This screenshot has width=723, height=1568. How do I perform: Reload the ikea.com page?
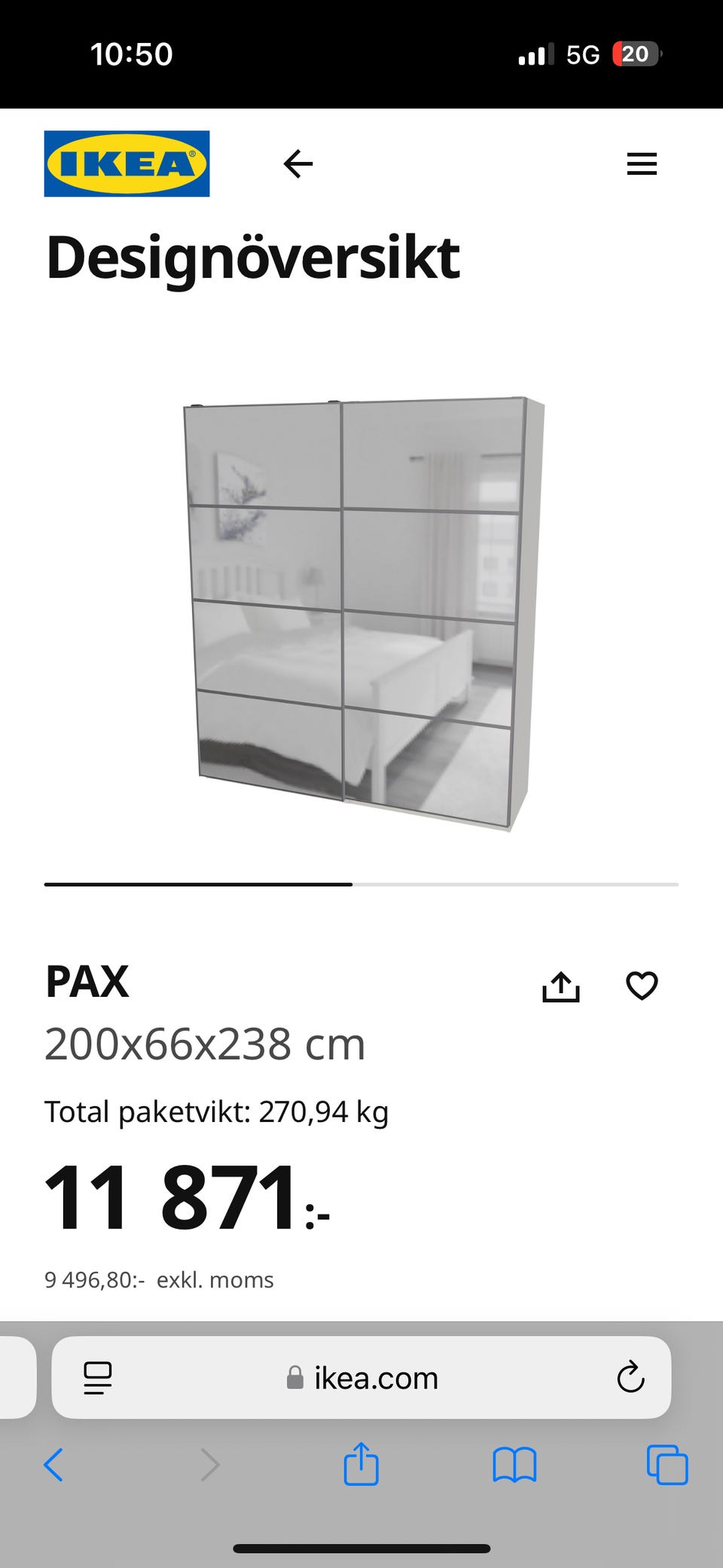pos(630,1378)
